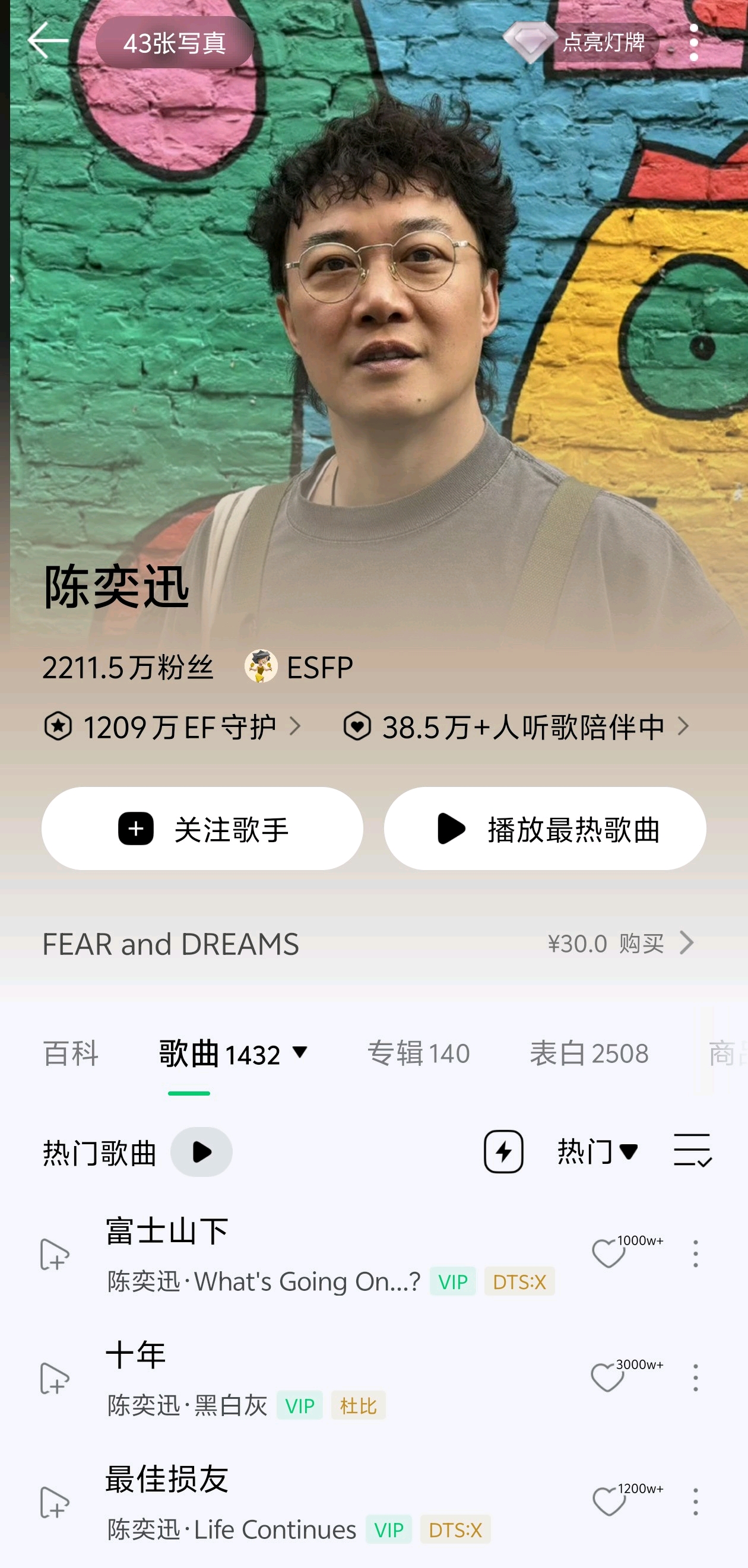Screen dimensions: 748x1568
Task: Buy the FEAR and DREAMS album
Action: point(621,944)
